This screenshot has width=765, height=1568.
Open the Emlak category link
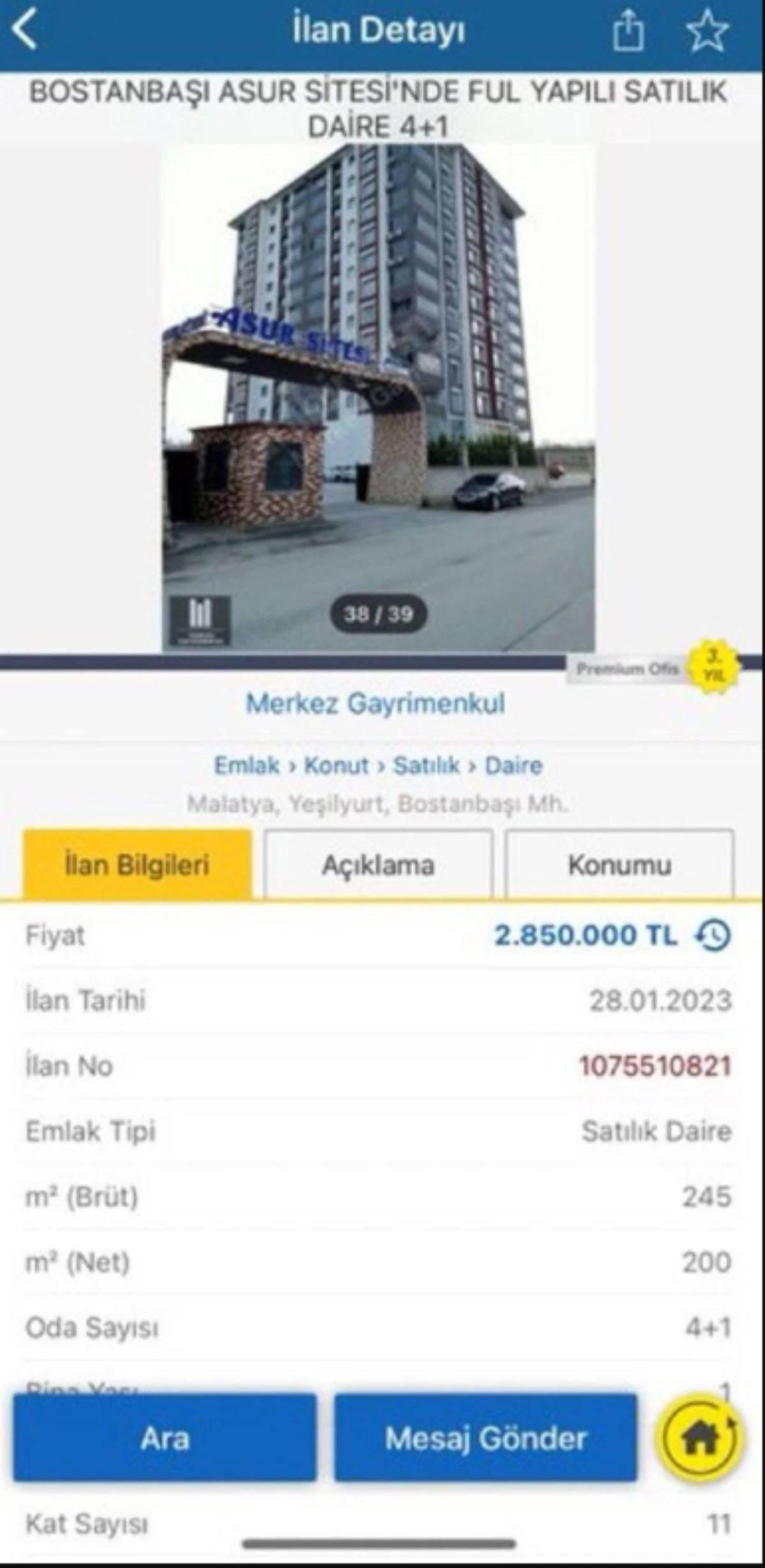point(247,765)
